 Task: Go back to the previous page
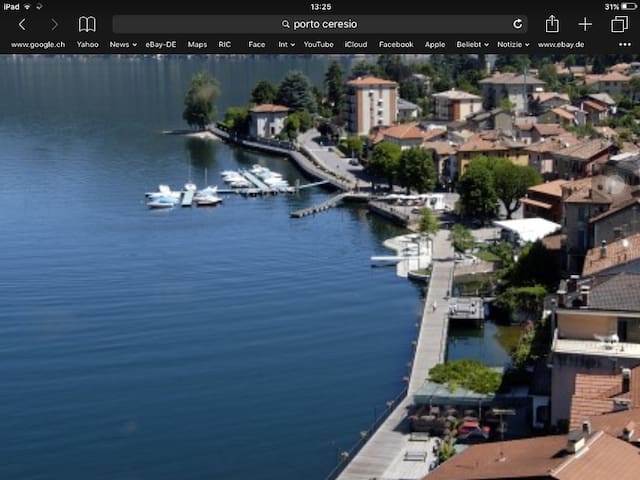tap(22, 24)
